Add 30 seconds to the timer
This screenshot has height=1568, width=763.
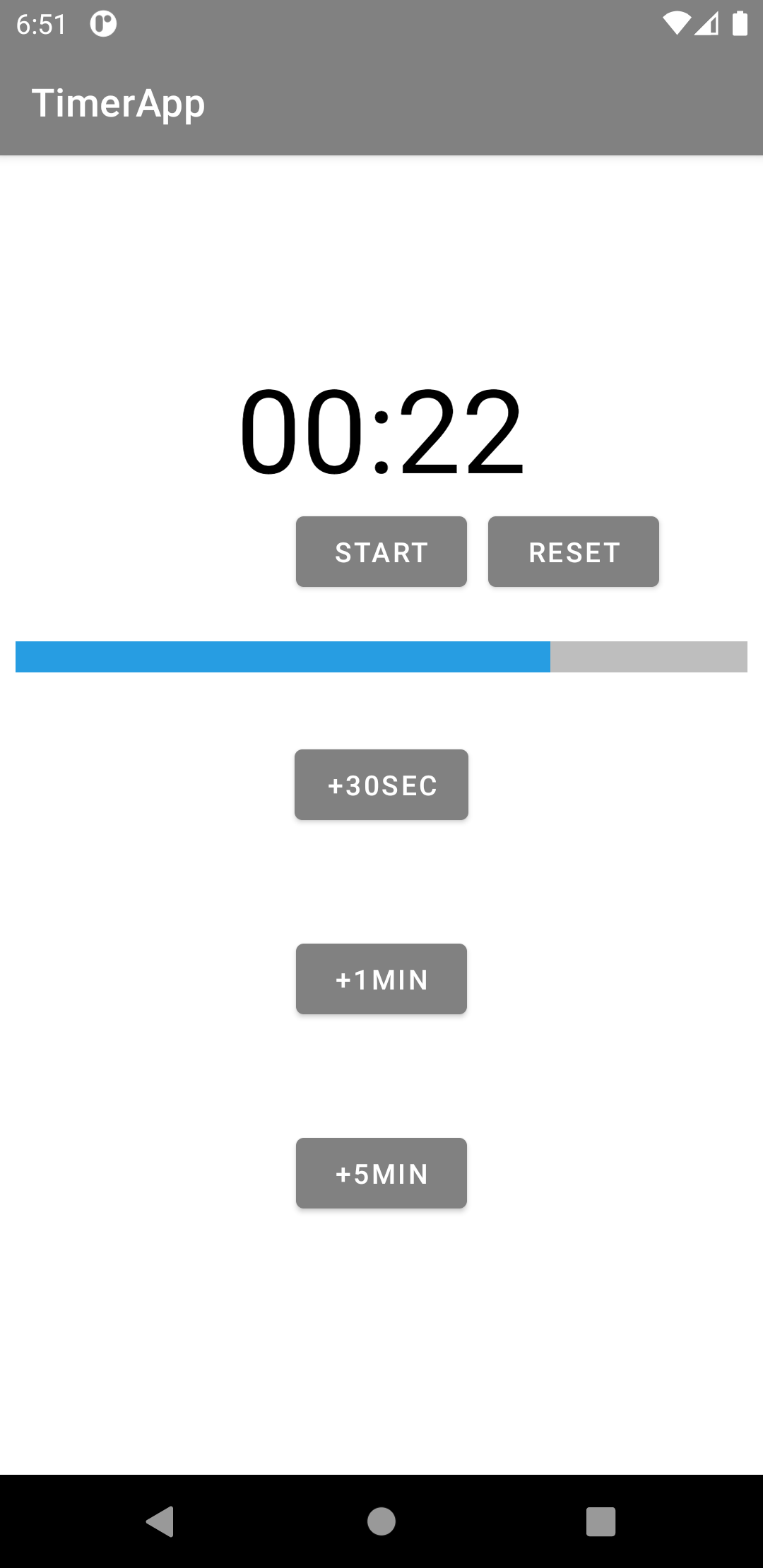[381, 785]
